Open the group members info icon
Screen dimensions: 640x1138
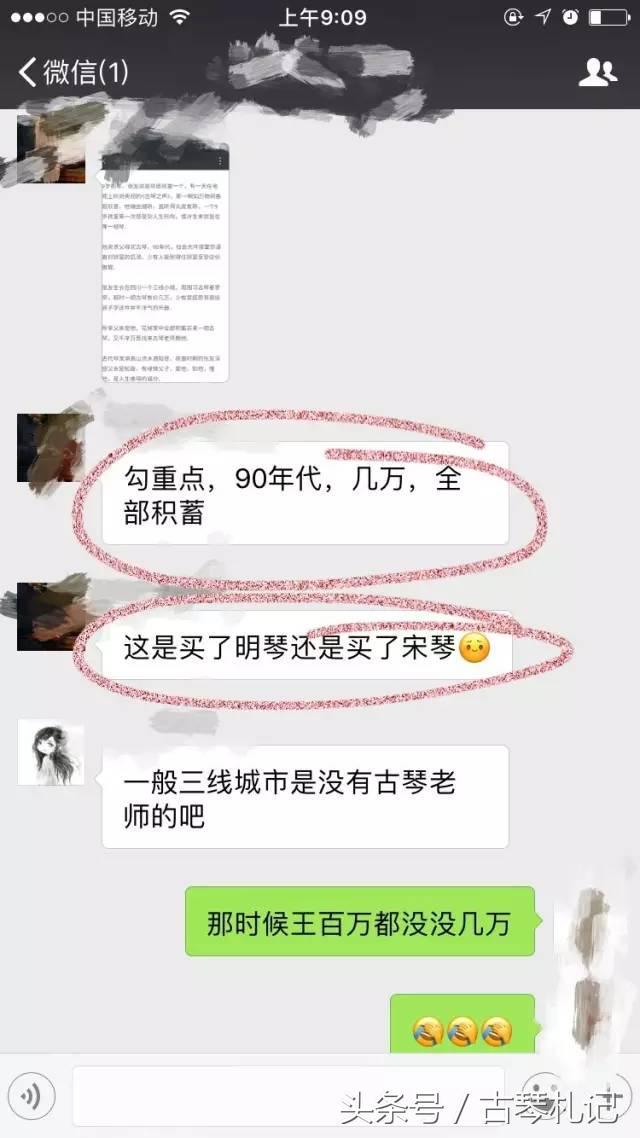click(597, 72)
